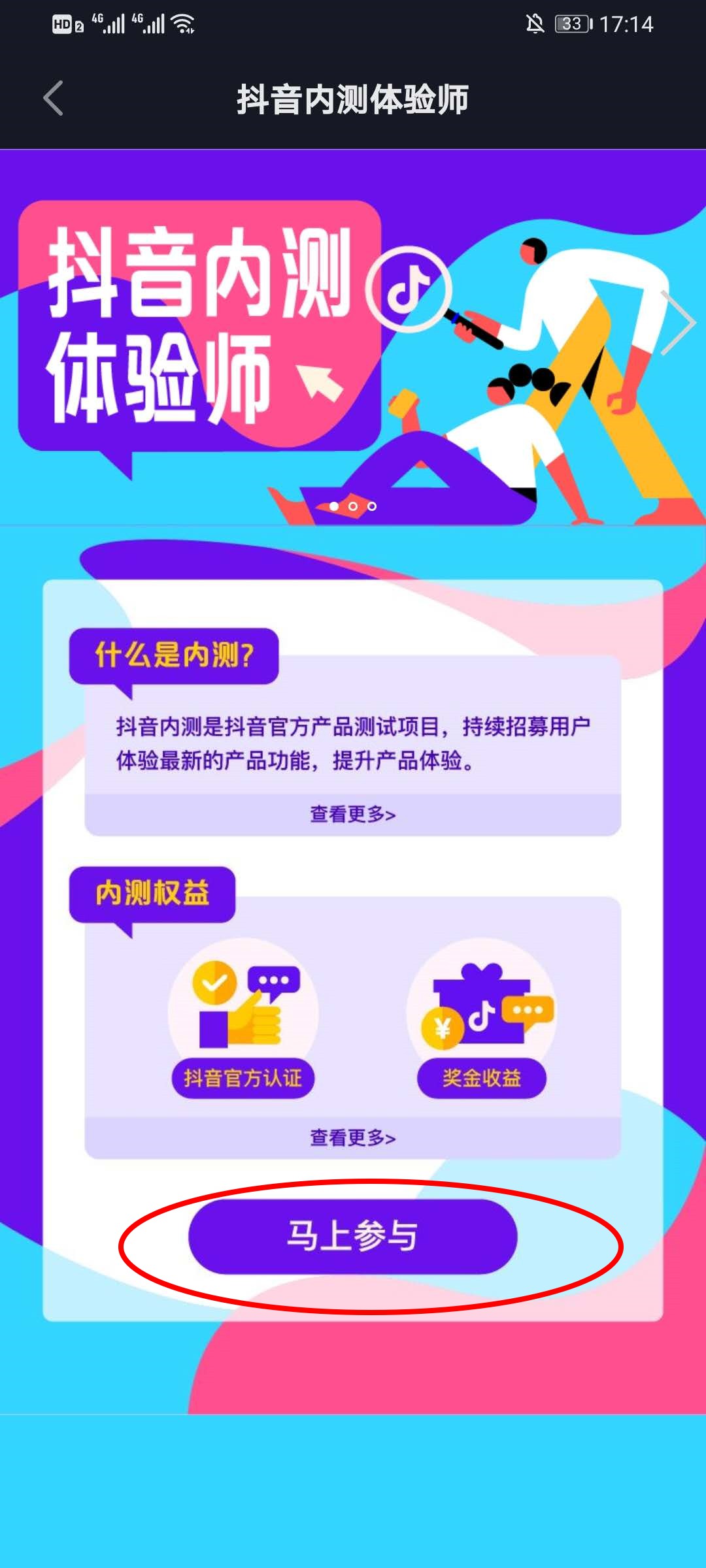The height and width of the screenshot is (1568, 706).
Task: Open 查看更多 under 内测权益
Action: coord(352,1137)
